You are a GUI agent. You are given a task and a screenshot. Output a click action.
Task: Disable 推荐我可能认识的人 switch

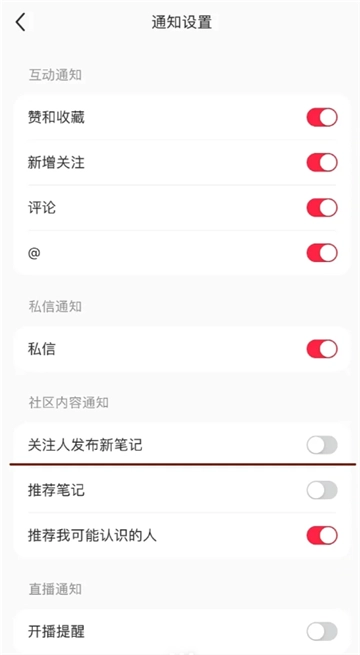click(322, 536)
